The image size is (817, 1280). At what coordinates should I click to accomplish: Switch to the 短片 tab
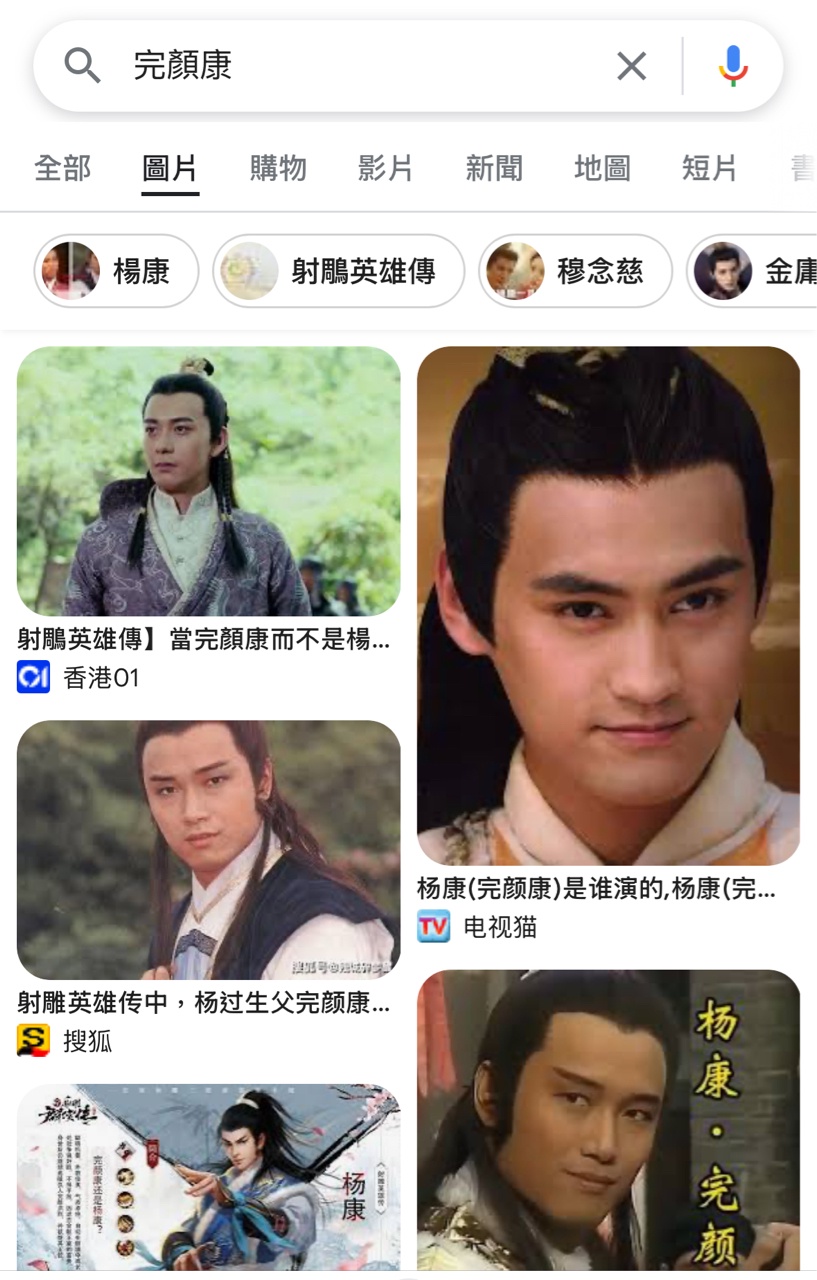coord(709,168)
